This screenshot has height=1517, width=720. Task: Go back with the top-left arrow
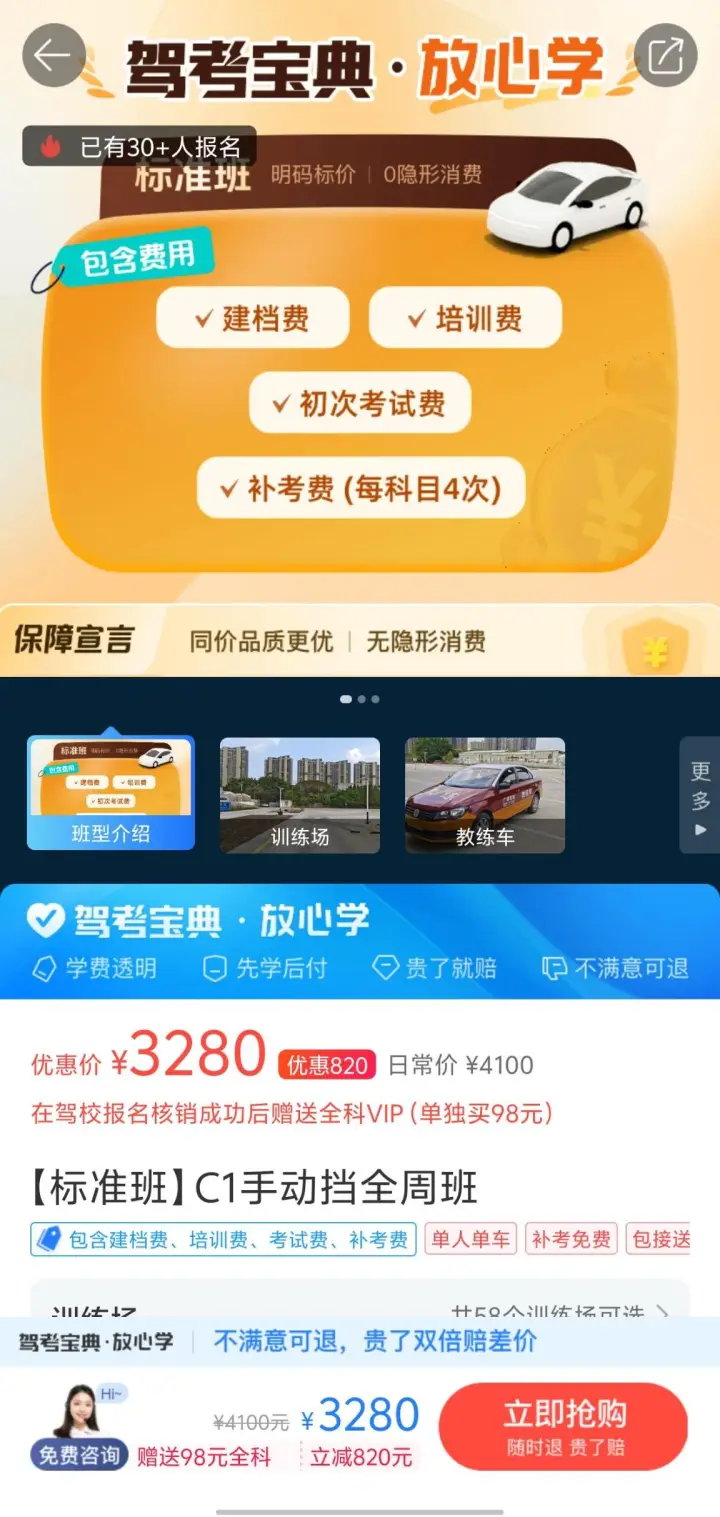pyautogui.click(x=53, y=55)
